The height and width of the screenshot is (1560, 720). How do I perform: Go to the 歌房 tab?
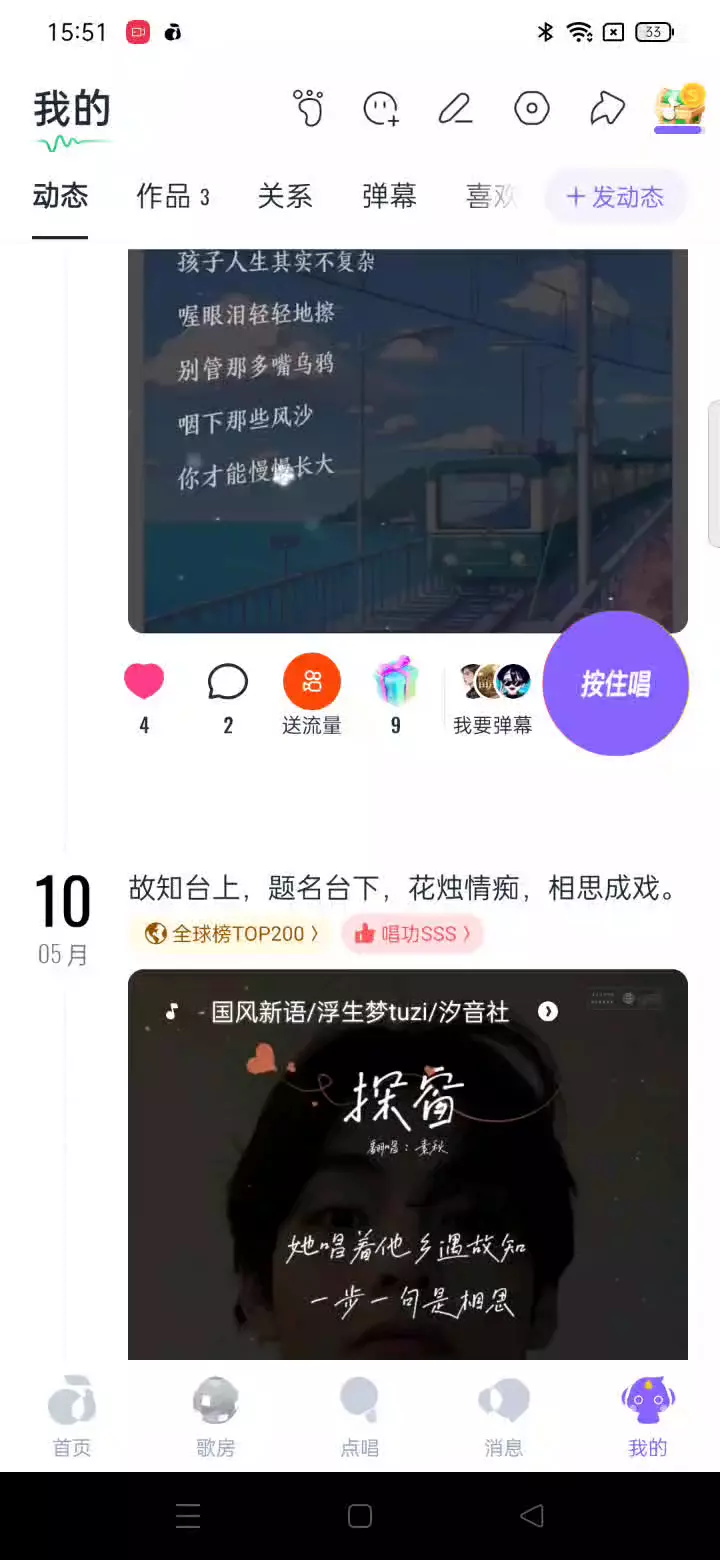[216, 1417]
